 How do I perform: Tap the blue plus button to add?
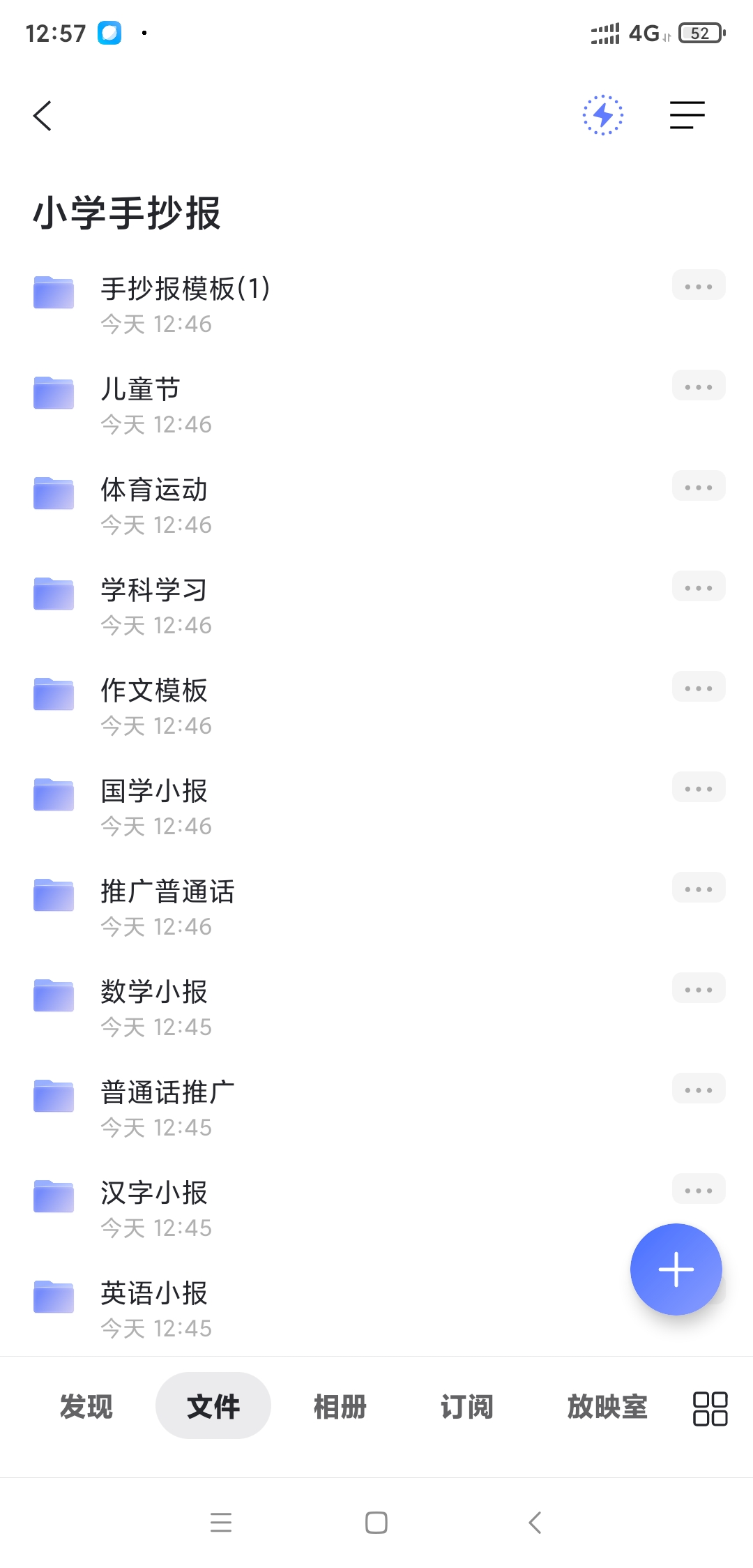(676, 1269)
